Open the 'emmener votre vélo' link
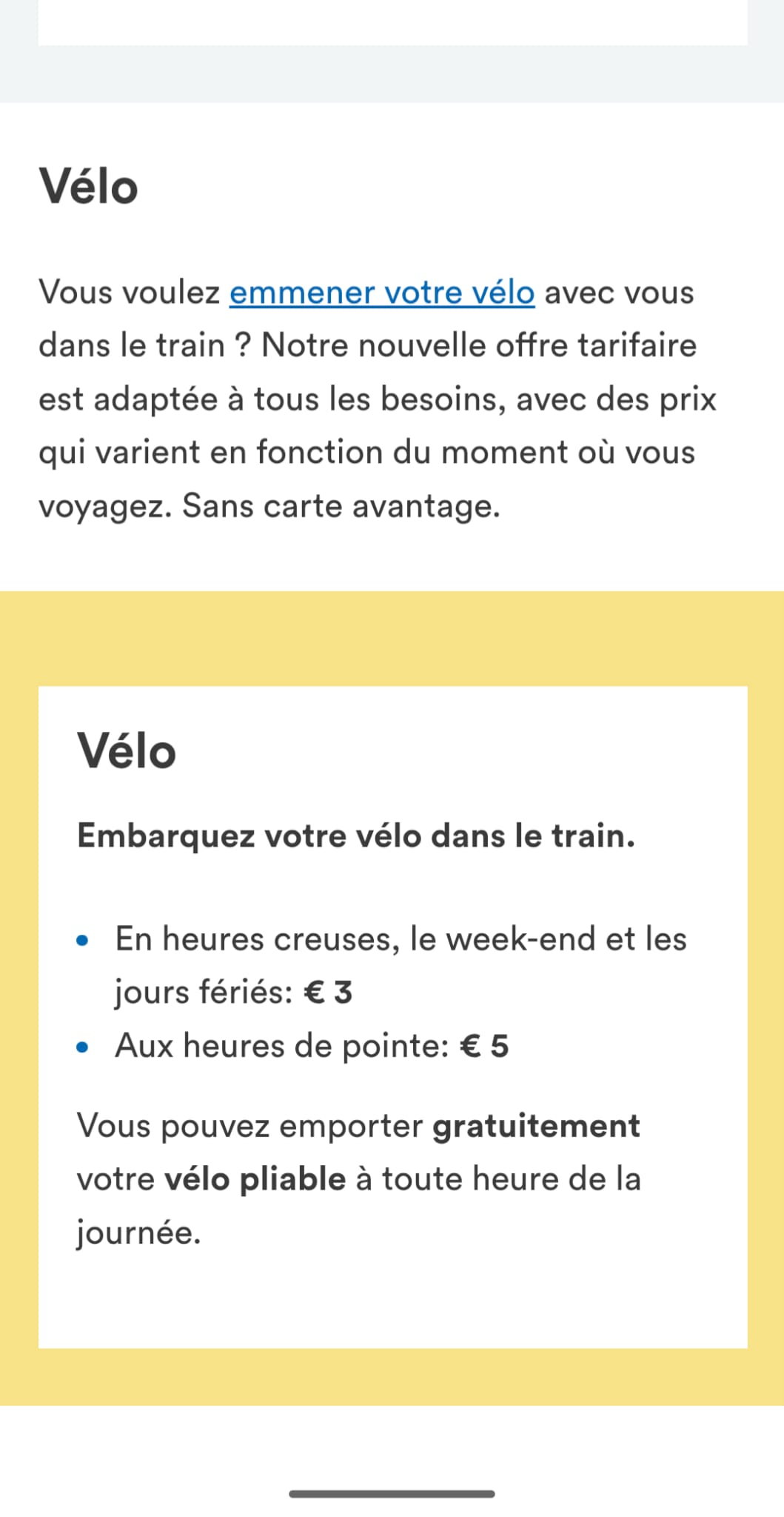Image resolution: width=784 pixels, height=1517 pixels. point(382,293)
